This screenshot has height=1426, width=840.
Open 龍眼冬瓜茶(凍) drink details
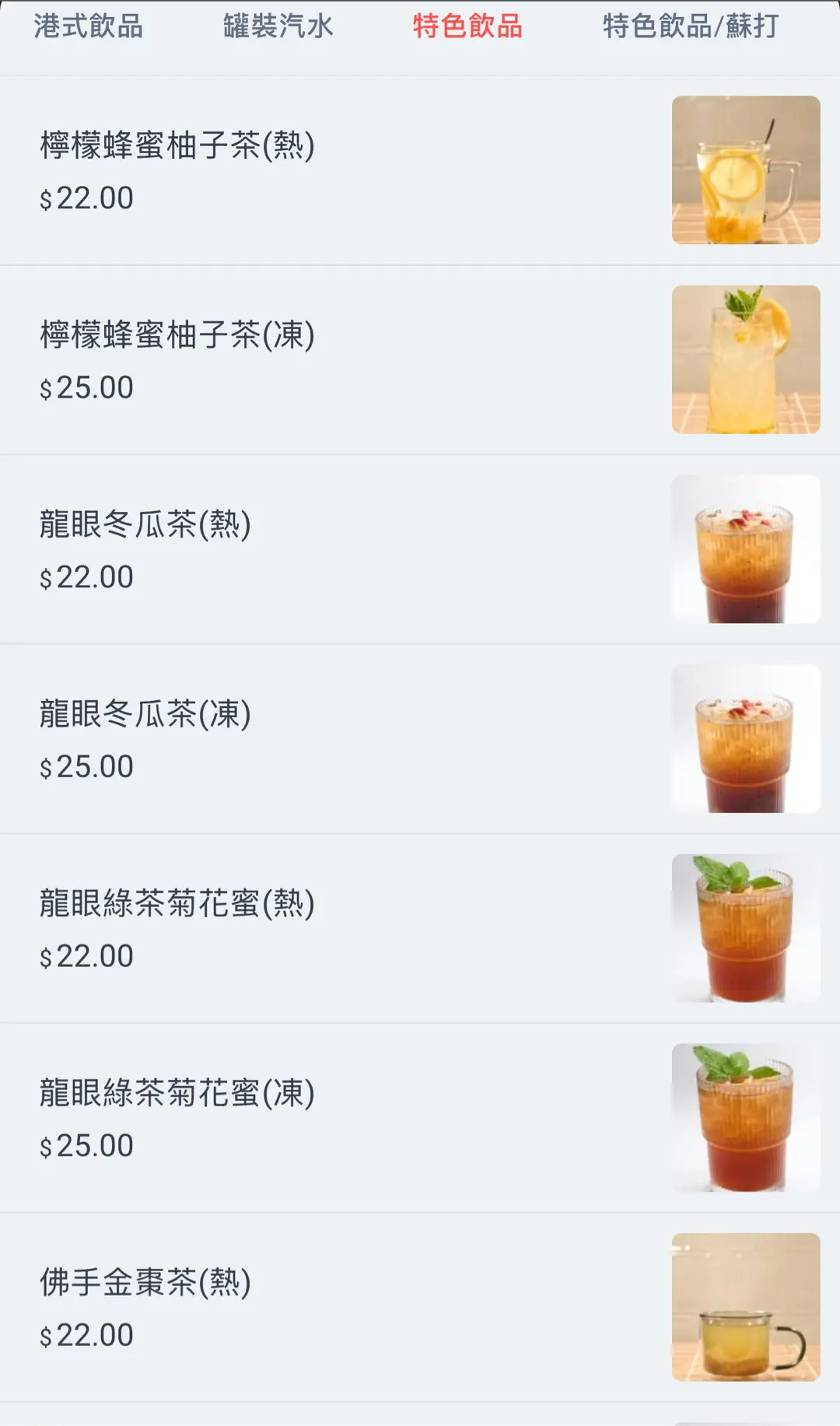145,714
